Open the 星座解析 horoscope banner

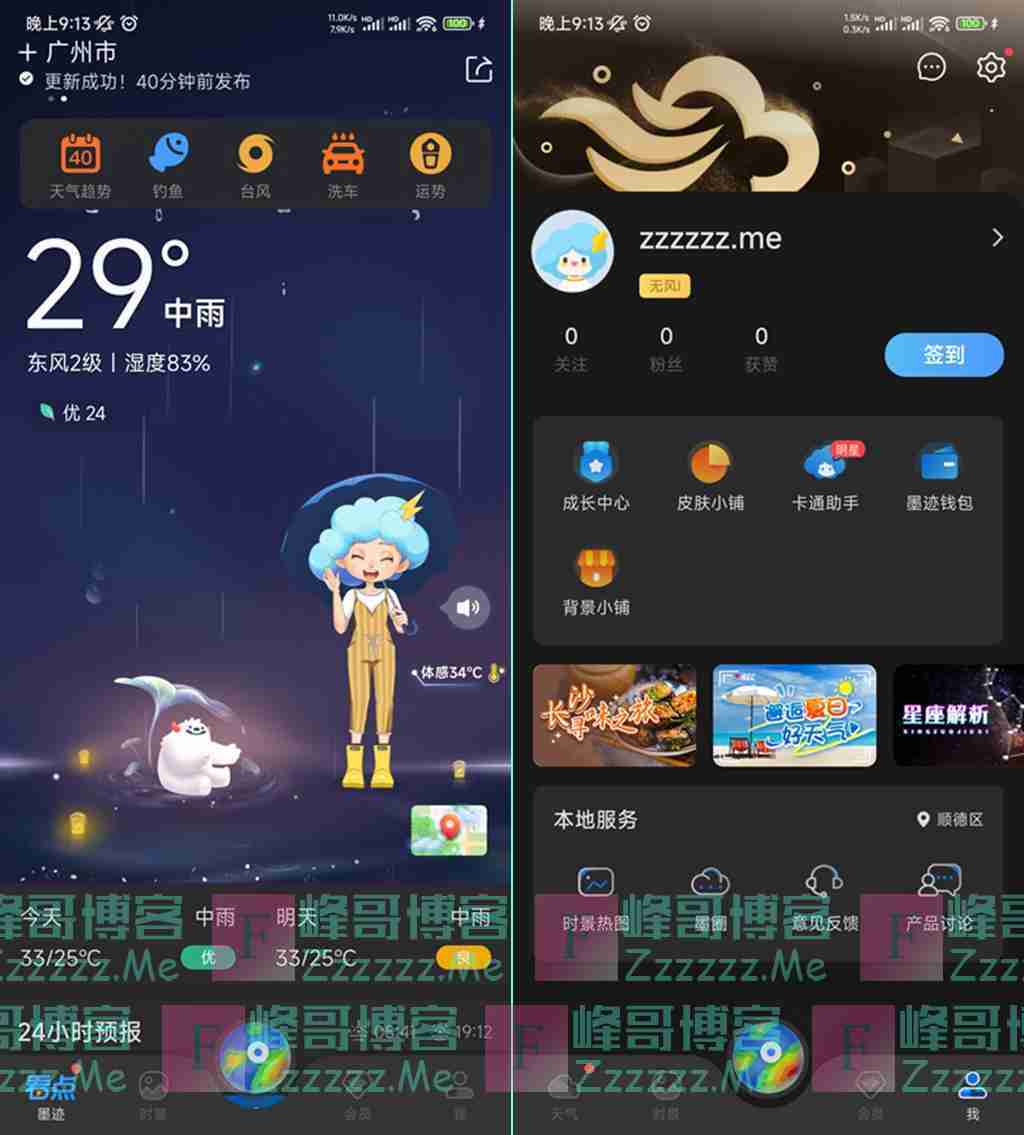957,715
